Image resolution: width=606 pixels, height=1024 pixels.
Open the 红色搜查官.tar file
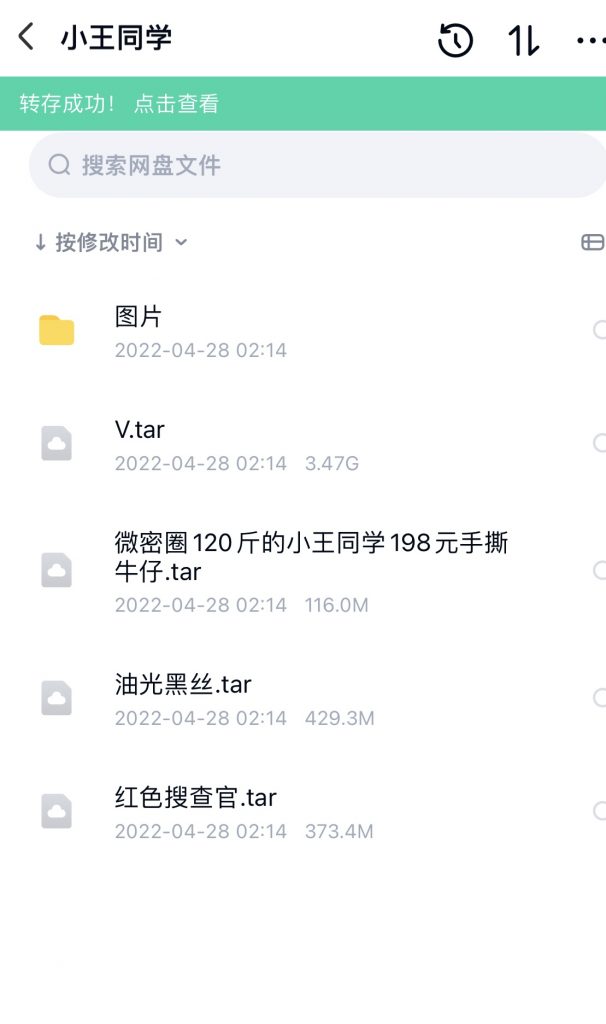303,812
